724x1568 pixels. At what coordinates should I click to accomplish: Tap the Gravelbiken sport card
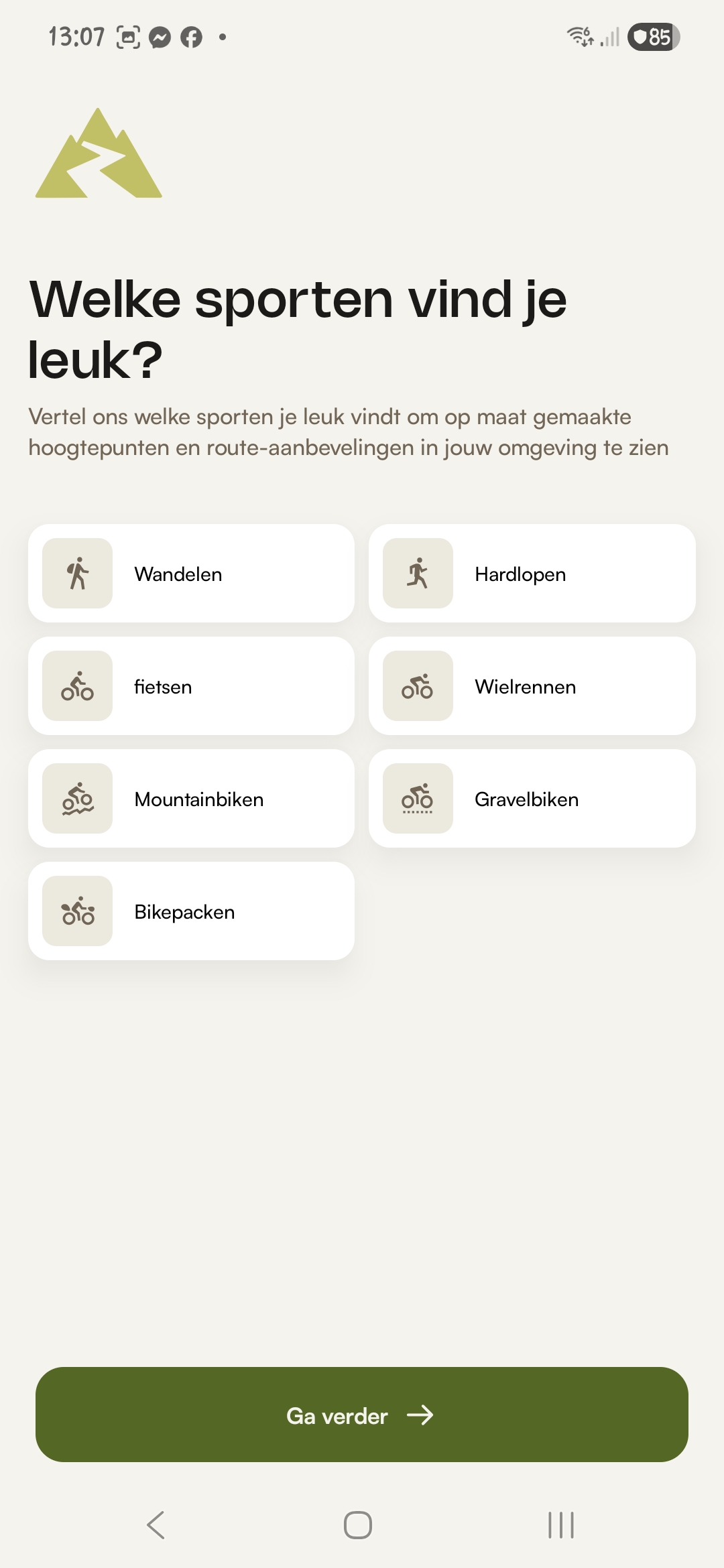click(x=532, y=799)
